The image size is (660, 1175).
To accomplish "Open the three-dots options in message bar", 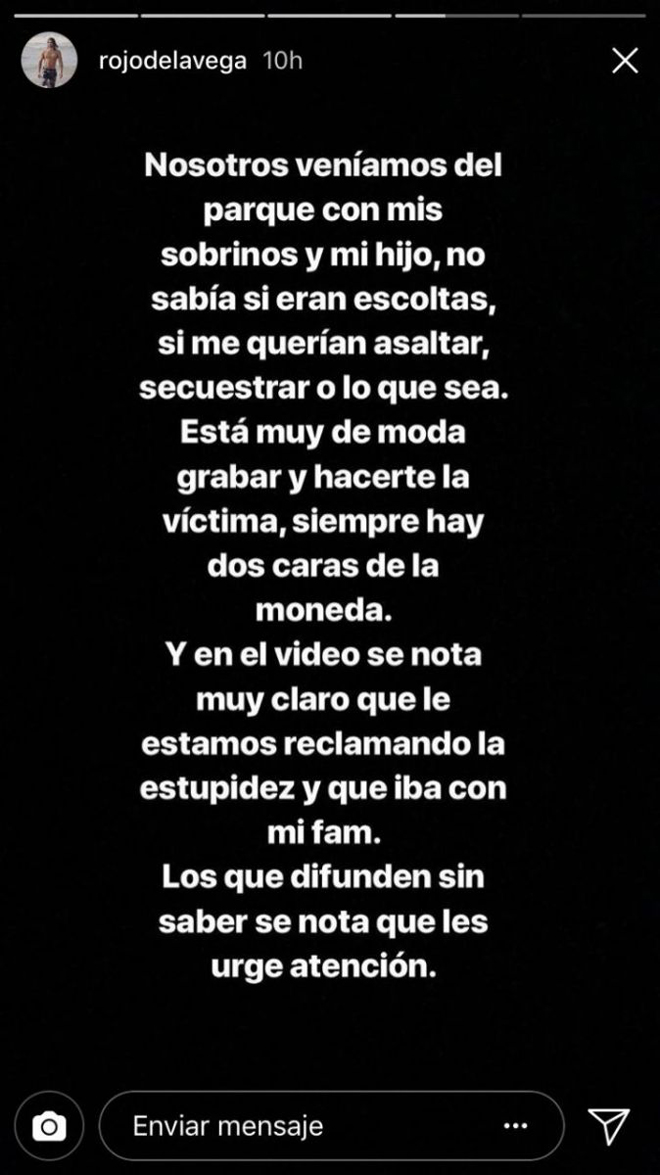I will pyautogui.click(x=515, y=1126).
